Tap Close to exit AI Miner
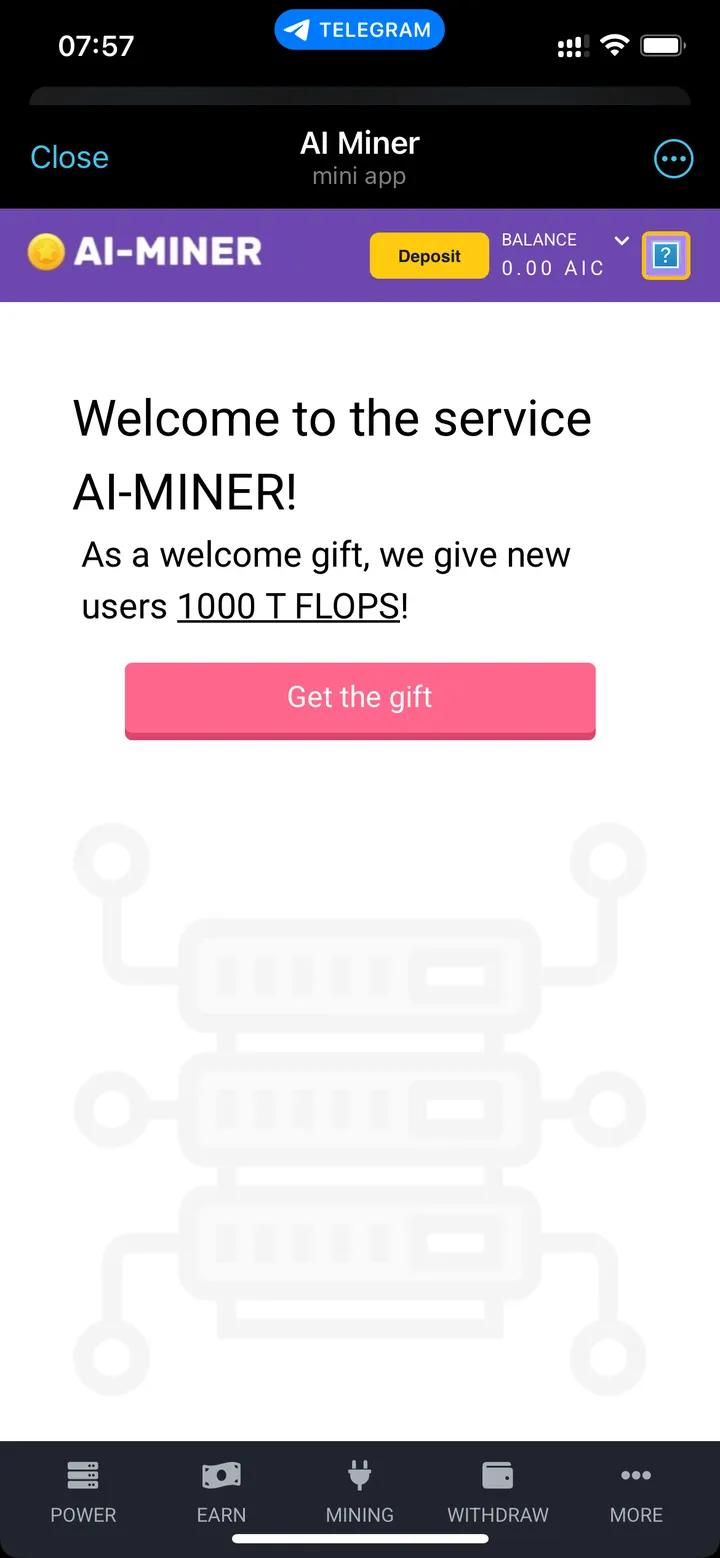This screenshot has width=720, height=1558. click(68, 156)
